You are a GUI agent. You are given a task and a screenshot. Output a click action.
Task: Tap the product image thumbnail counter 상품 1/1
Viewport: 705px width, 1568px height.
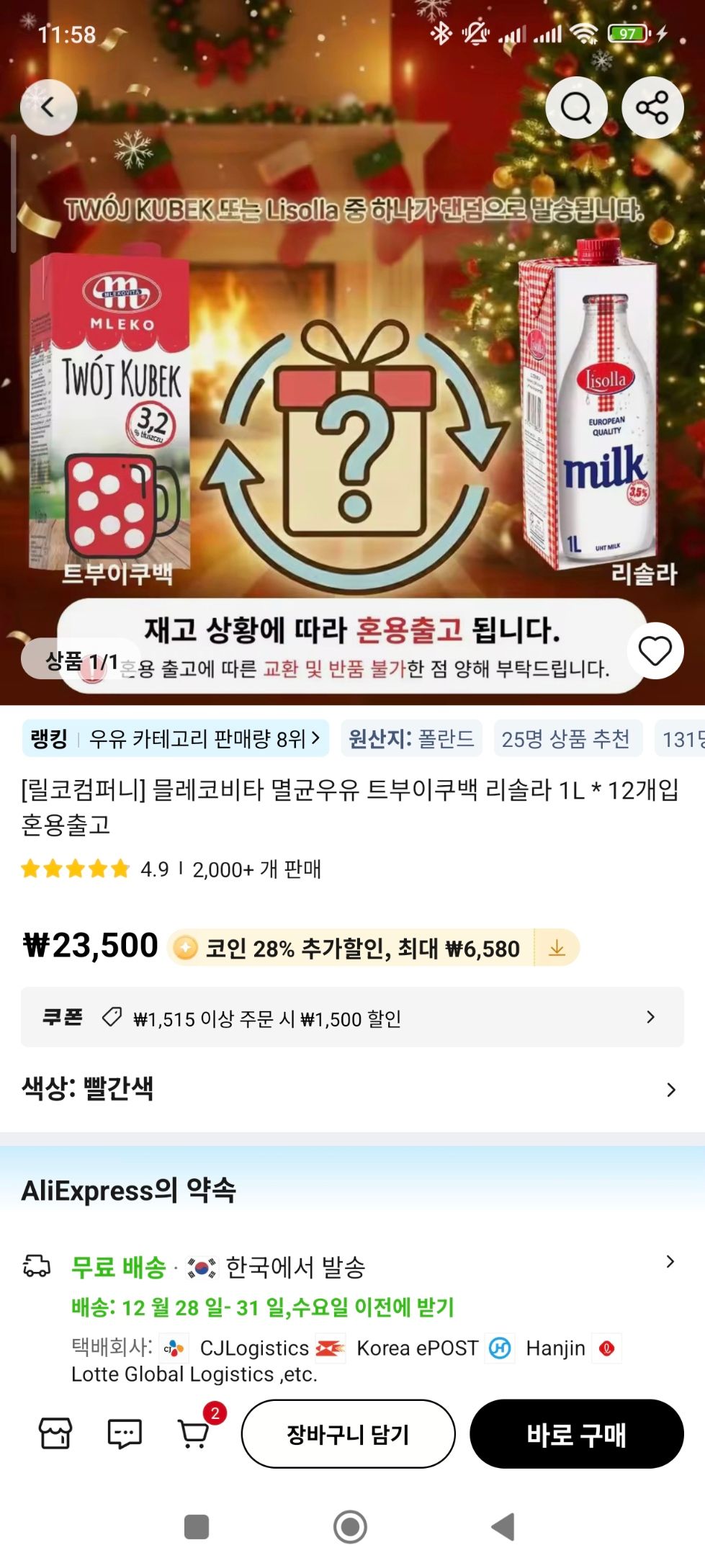(x=81, y=660)
